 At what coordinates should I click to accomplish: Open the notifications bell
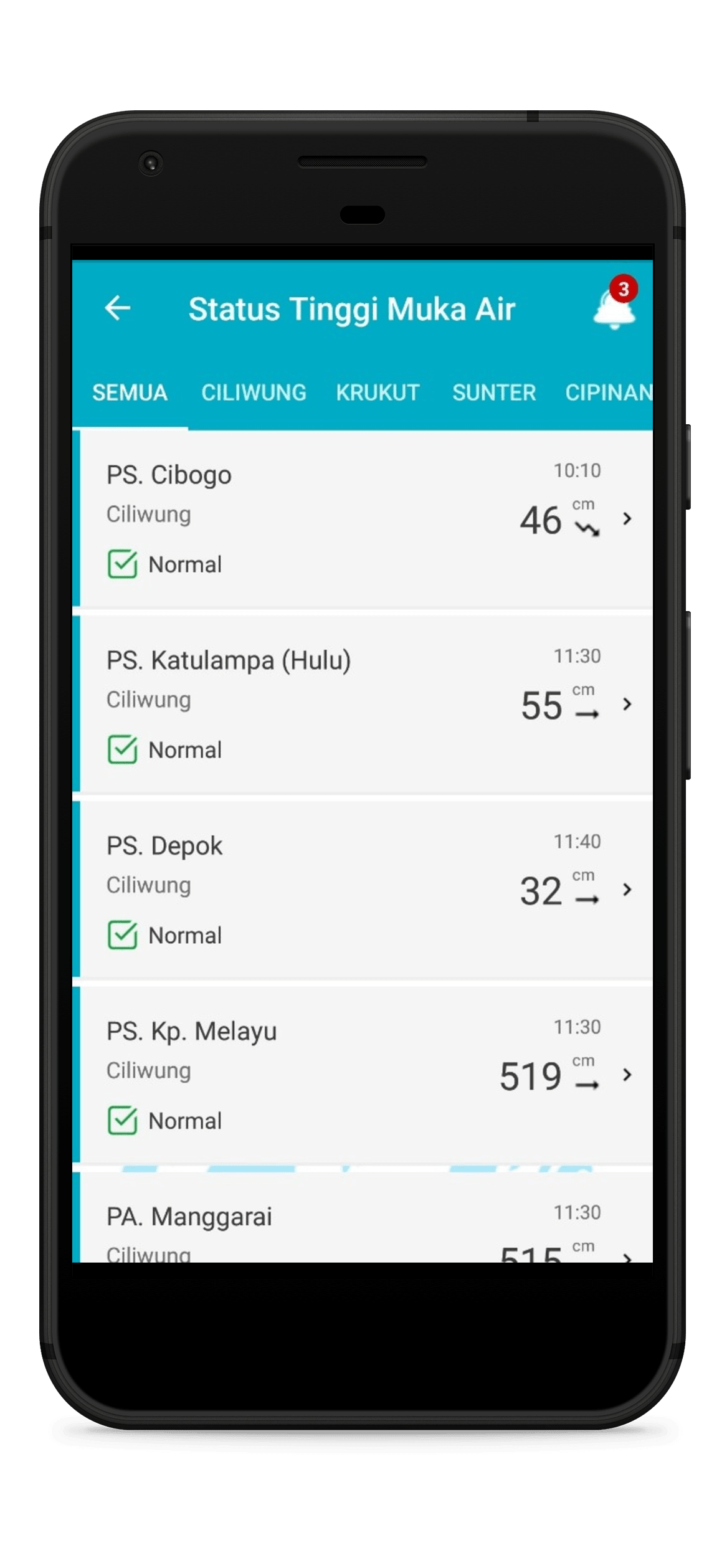point(615,303)
